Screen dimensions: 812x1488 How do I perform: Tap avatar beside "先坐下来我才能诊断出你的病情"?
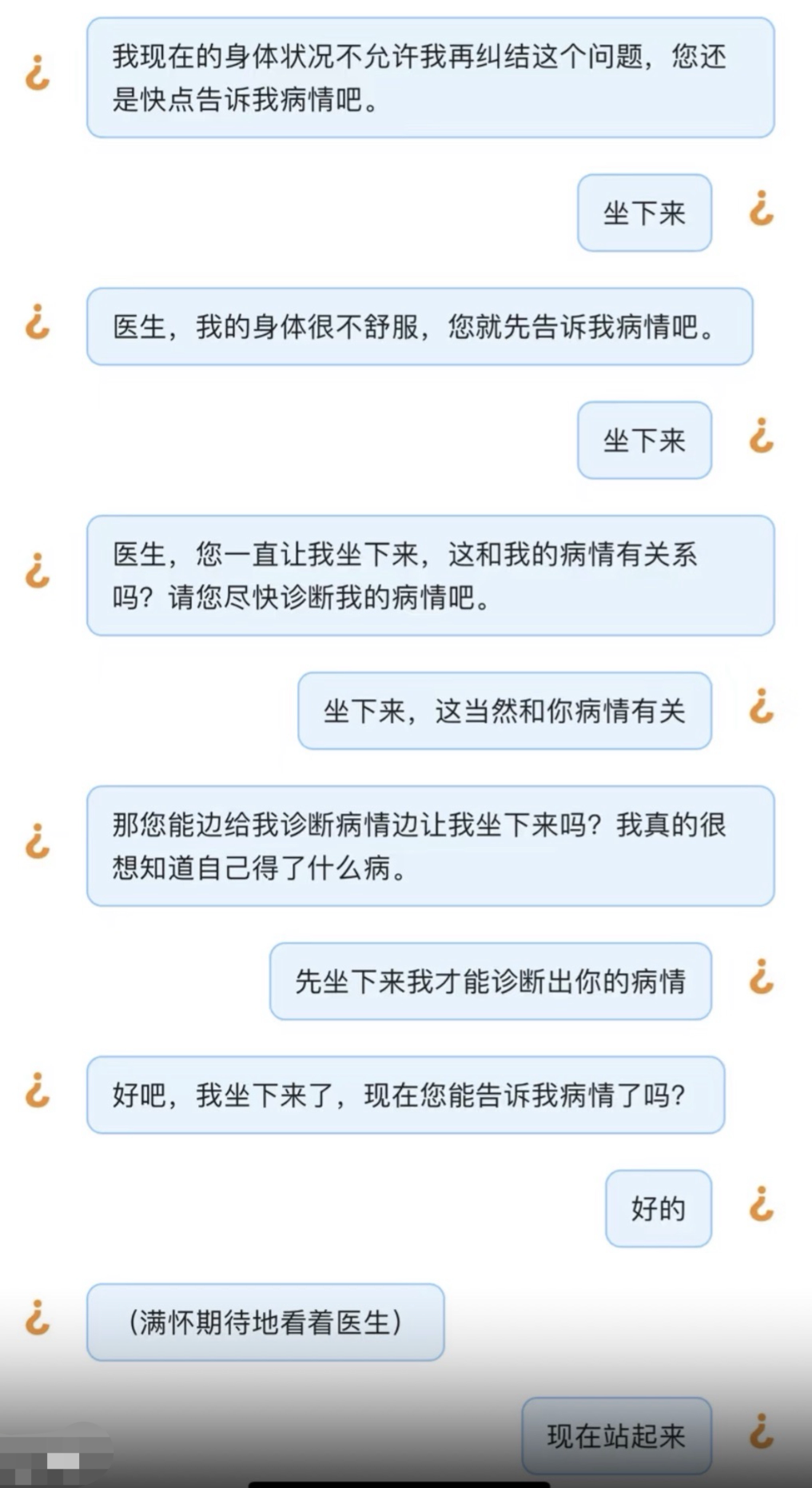pos(761,977)
